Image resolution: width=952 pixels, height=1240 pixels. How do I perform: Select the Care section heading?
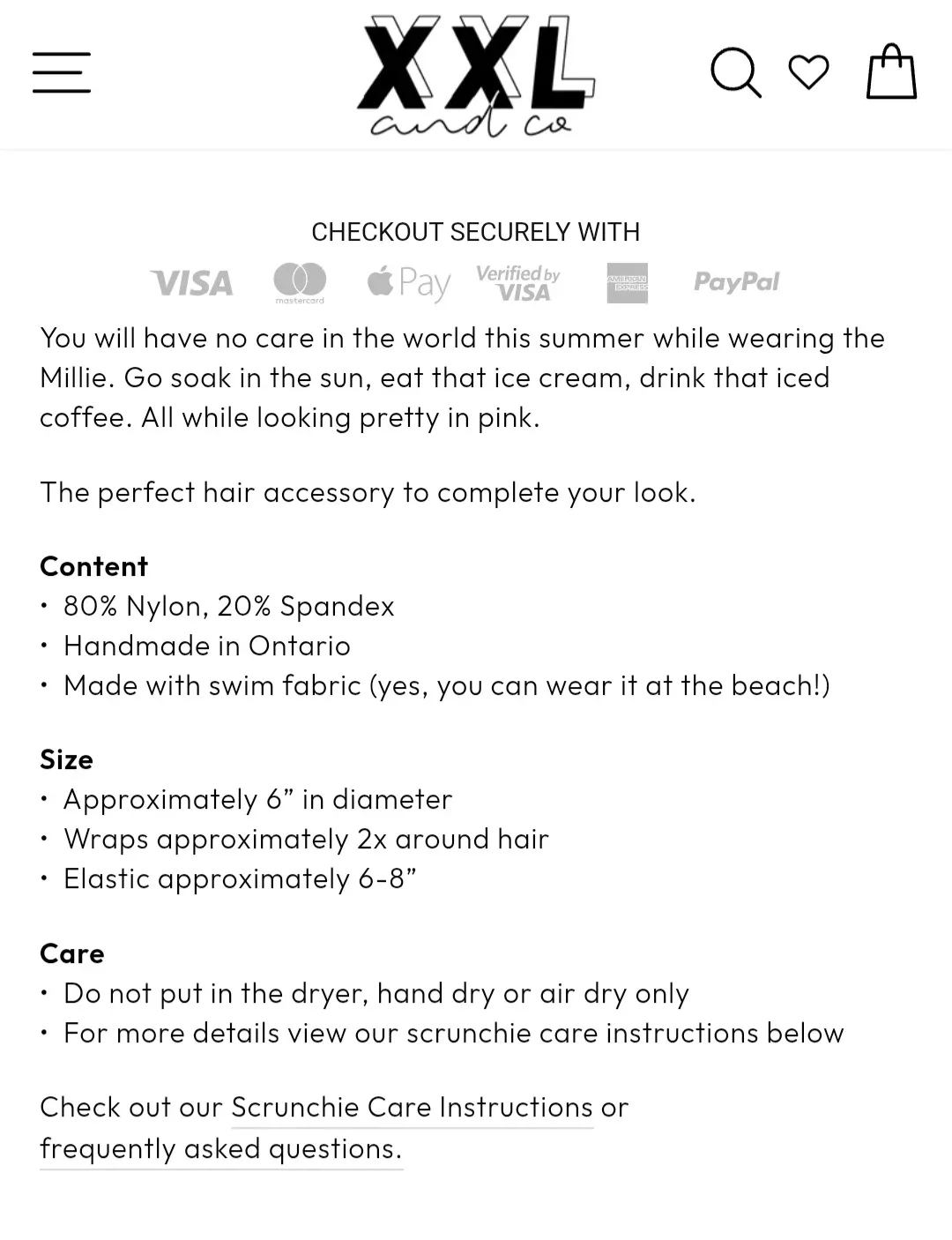(x=71, y=953)
